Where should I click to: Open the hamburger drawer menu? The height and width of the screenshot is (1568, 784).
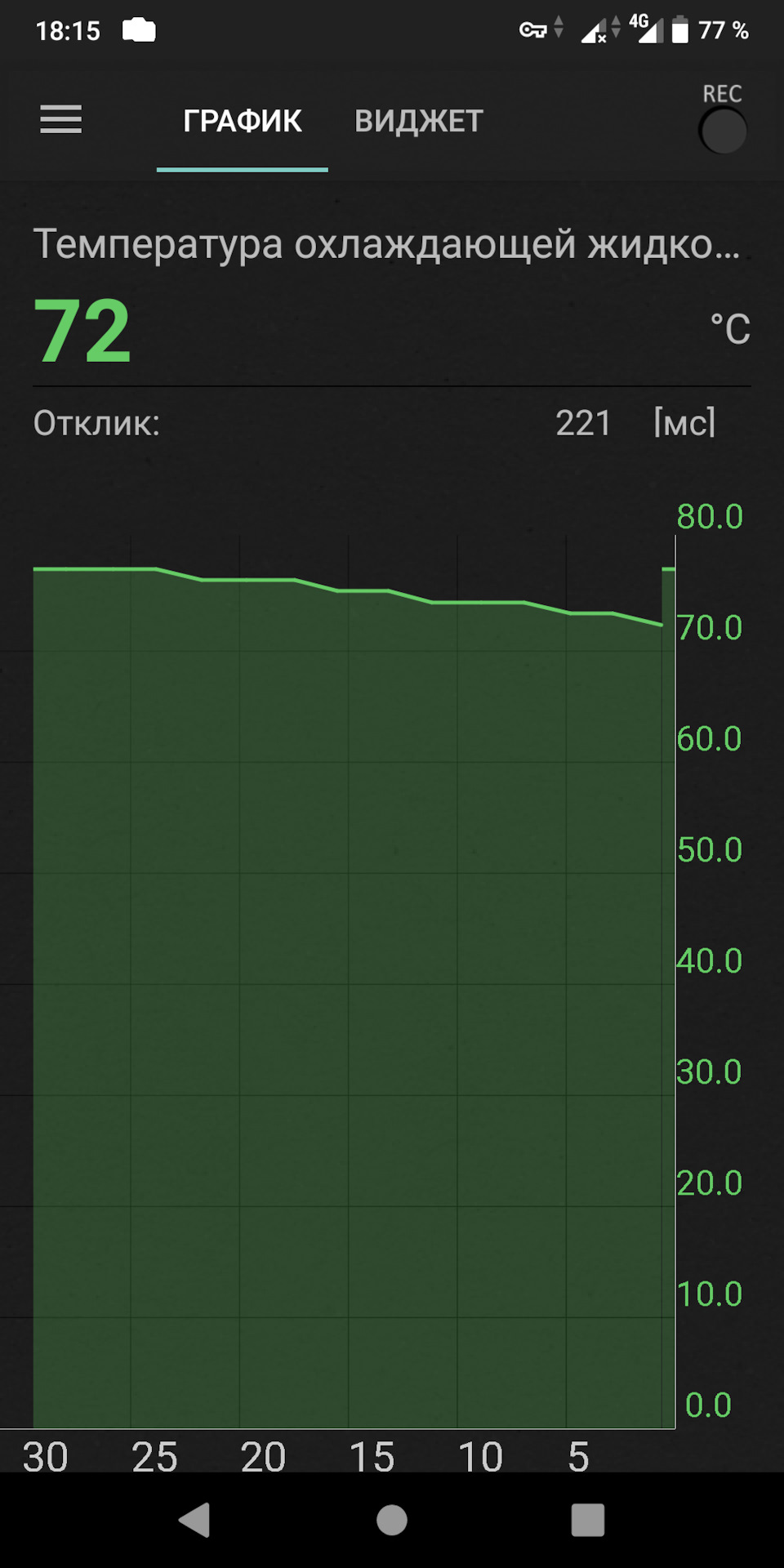click(x=61, y=120)
